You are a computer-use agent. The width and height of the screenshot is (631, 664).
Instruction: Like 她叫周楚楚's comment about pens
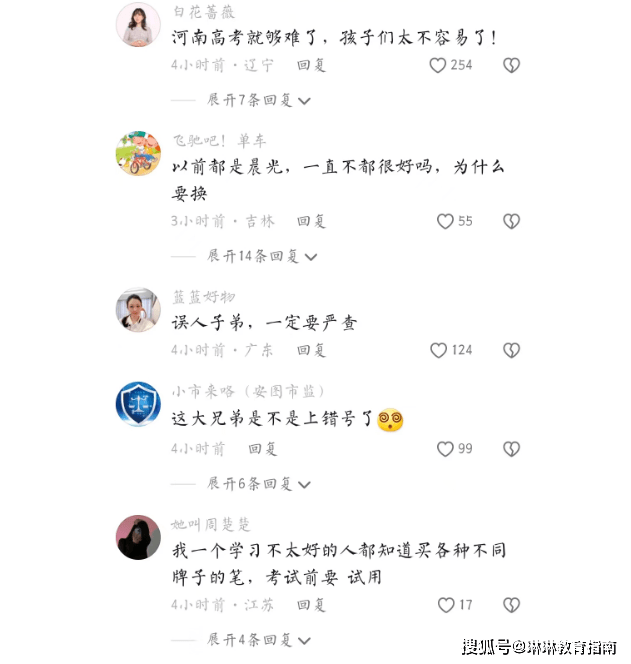[x=446, y=605]
